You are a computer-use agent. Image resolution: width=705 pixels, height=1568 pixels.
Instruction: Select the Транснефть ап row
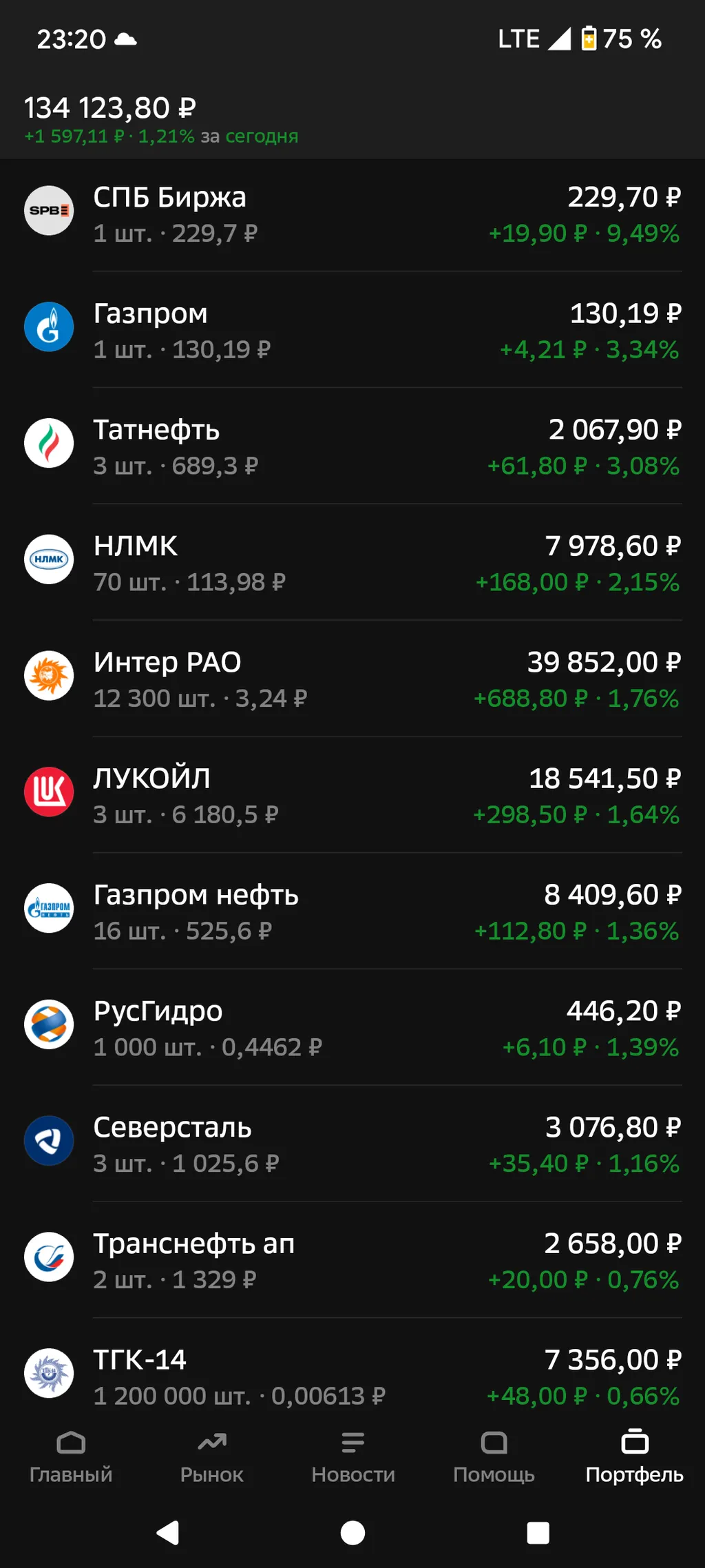(x=352, y=1261)
